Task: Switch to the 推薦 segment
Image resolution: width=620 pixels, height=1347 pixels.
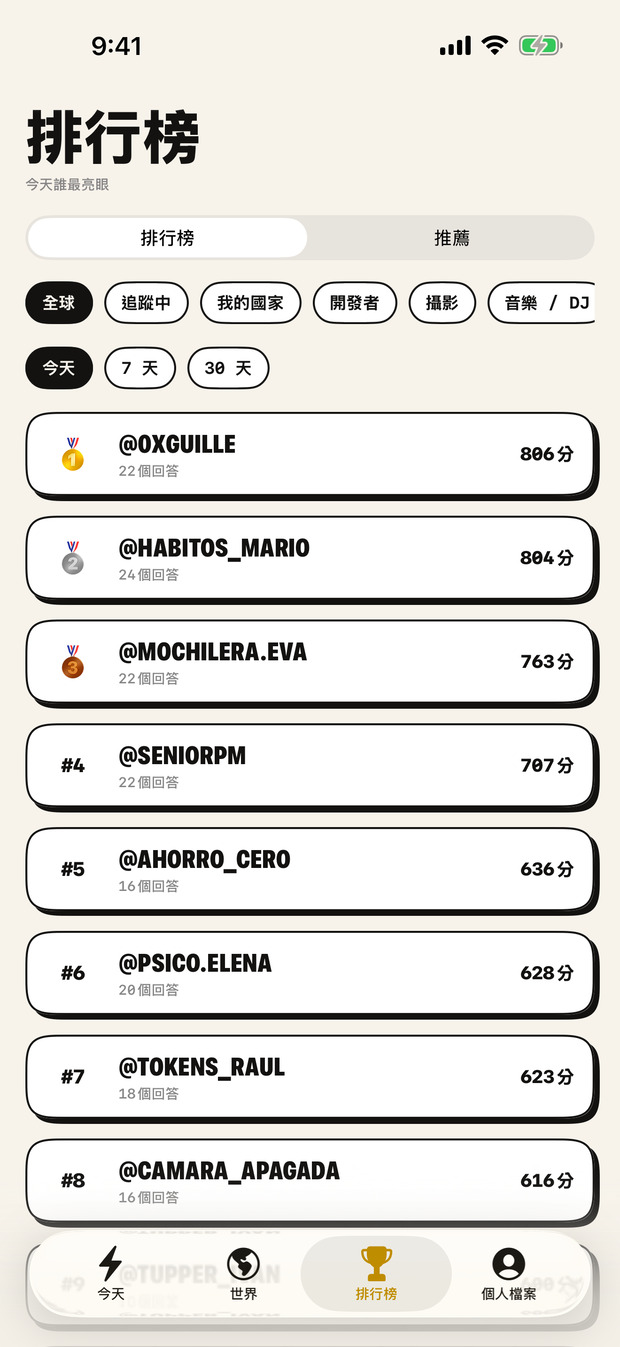Action: point(452,238)
